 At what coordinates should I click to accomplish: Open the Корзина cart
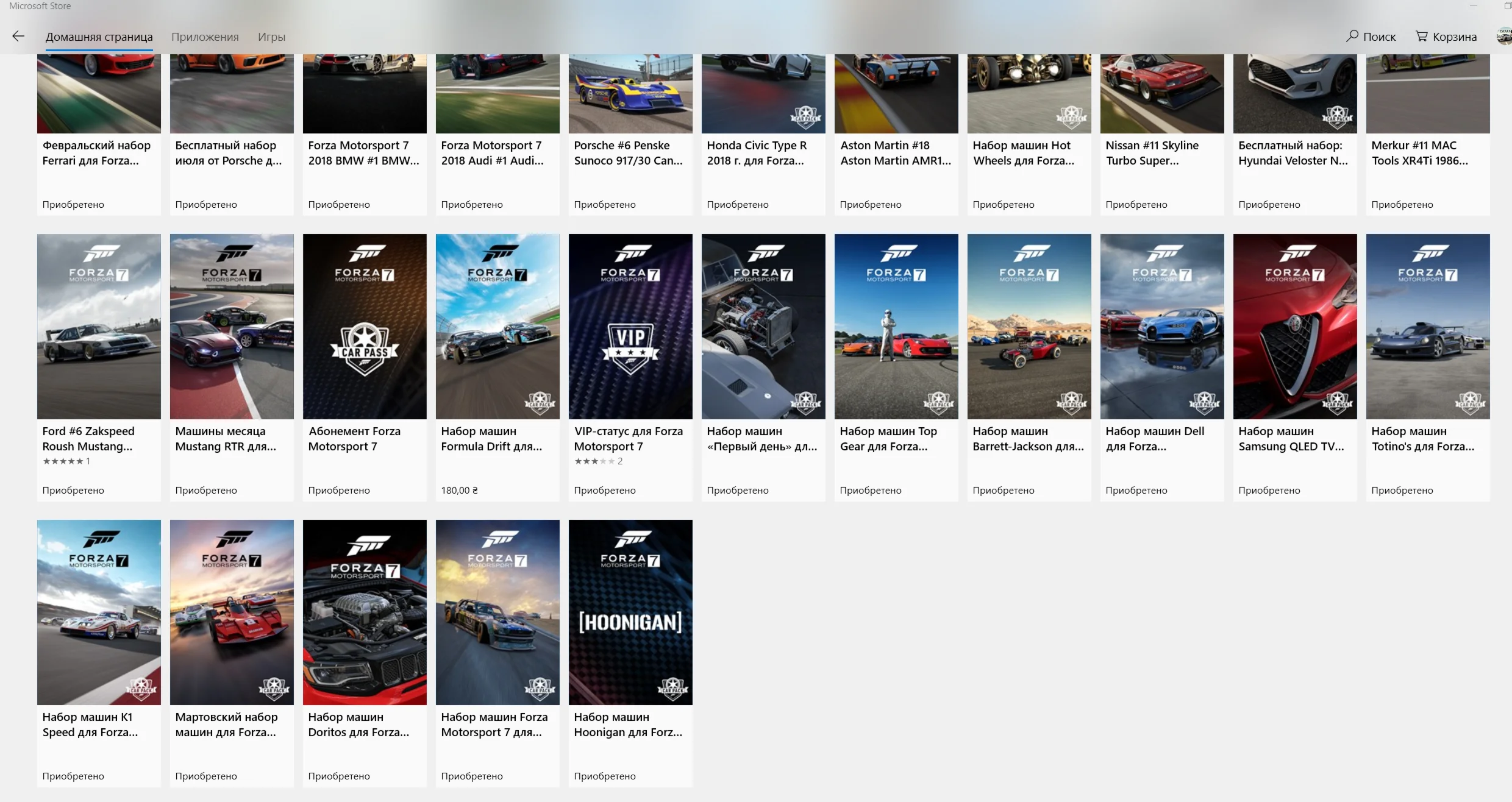click(1446, 37)
